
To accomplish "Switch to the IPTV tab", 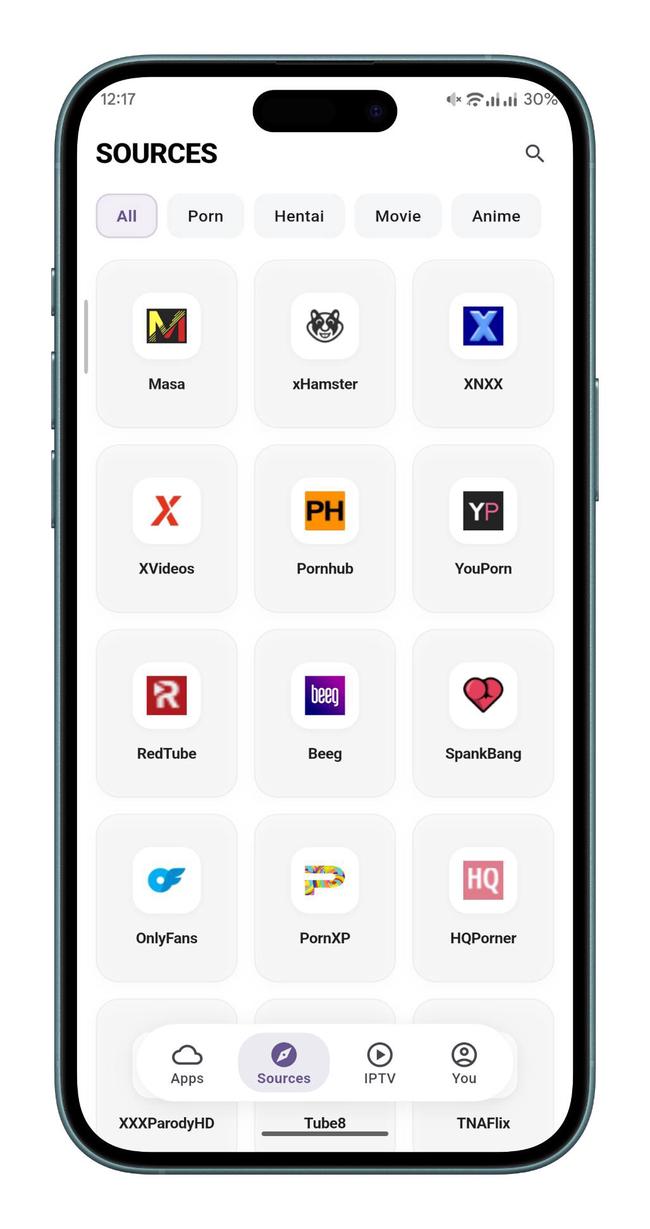I will [x=380, y=1063].
